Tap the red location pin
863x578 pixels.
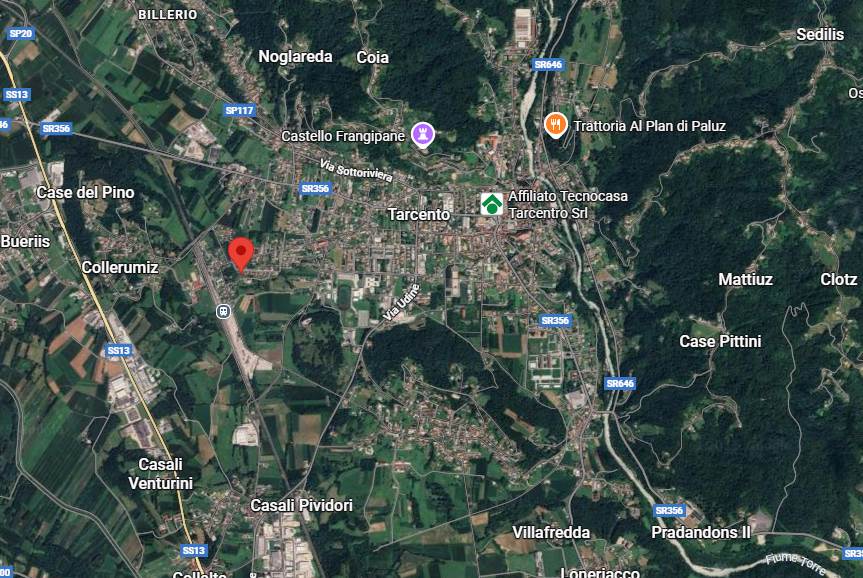point(241,253)
